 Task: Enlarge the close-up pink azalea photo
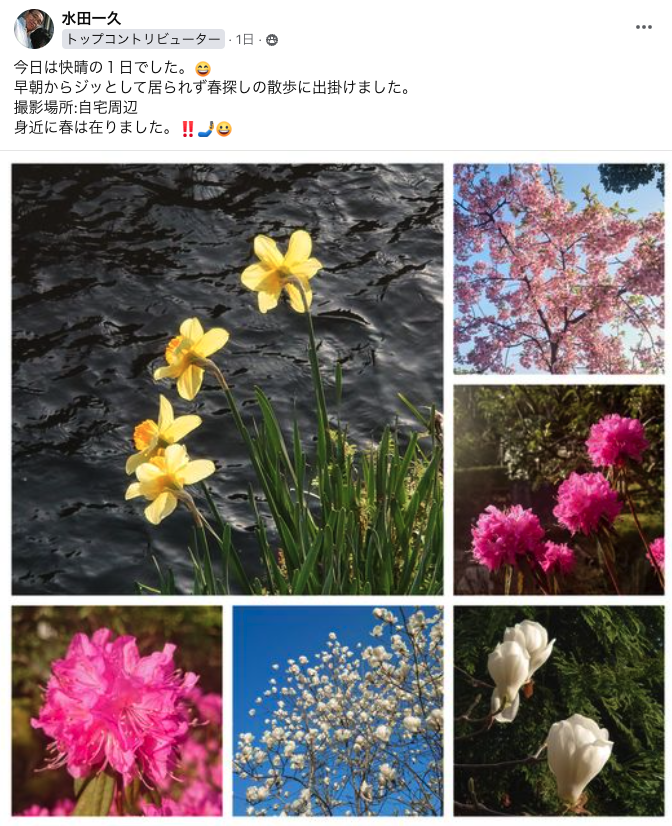click(x=117, y=710)
